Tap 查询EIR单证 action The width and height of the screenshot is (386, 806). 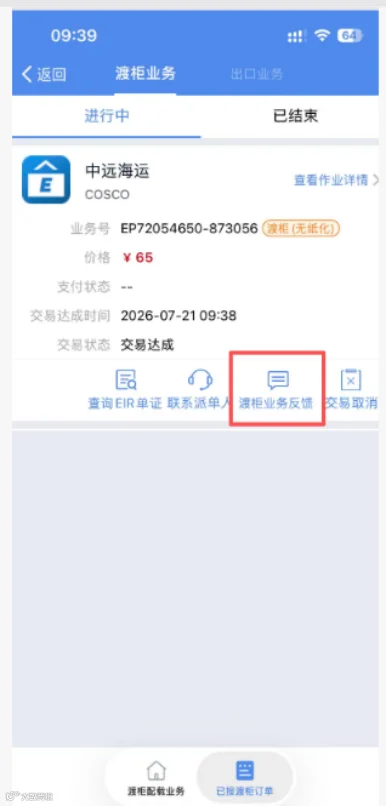click(125, 391)
